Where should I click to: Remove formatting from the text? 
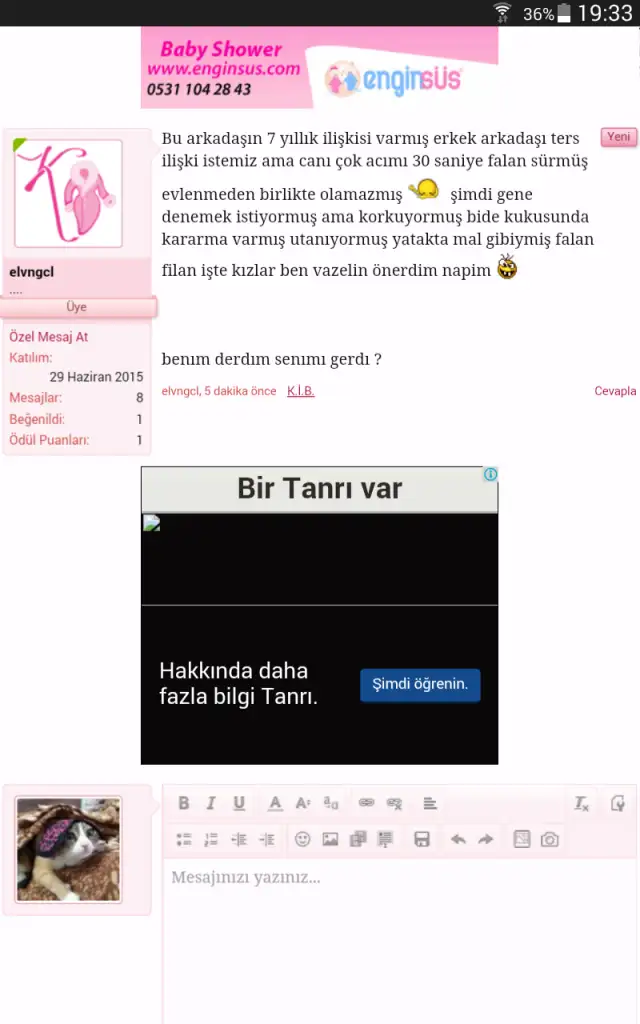tap(581, 803)
